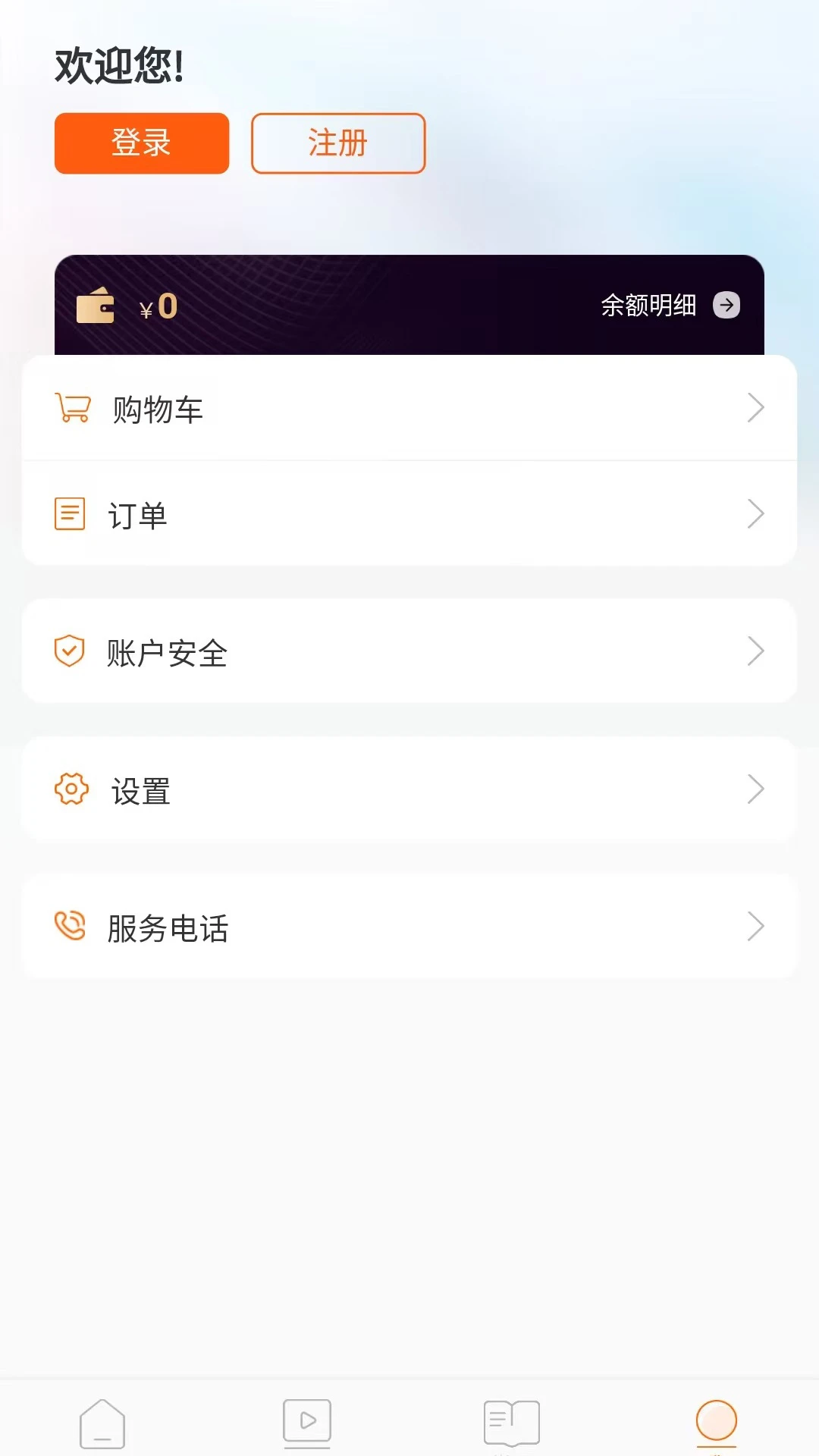819x1456 pixels.
Task: Tap the 登录 login button
Action: [141, 143]
